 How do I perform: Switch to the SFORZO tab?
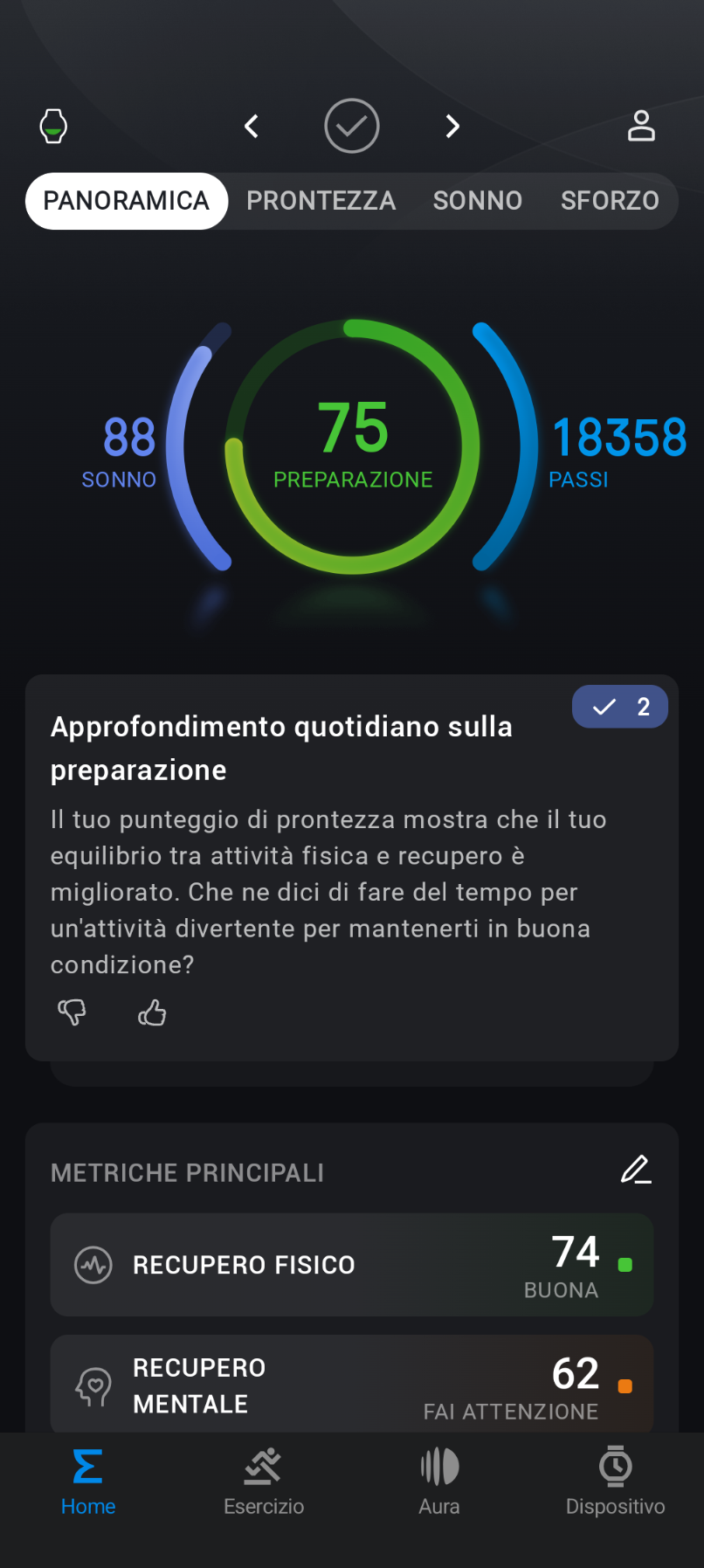tap(610, 201)
